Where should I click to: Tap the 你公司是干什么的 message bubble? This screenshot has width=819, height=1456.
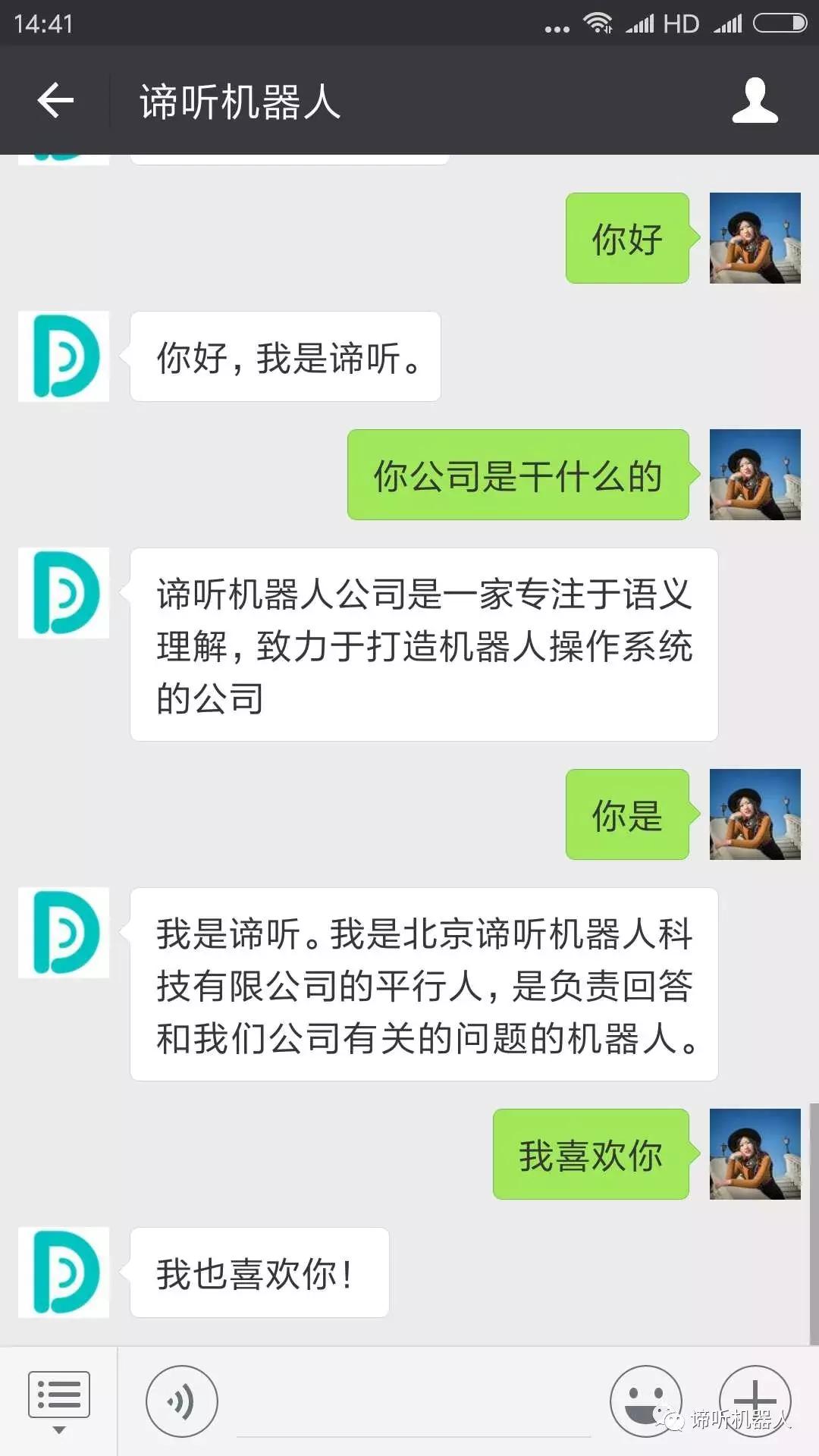click(x=518, y=474)
